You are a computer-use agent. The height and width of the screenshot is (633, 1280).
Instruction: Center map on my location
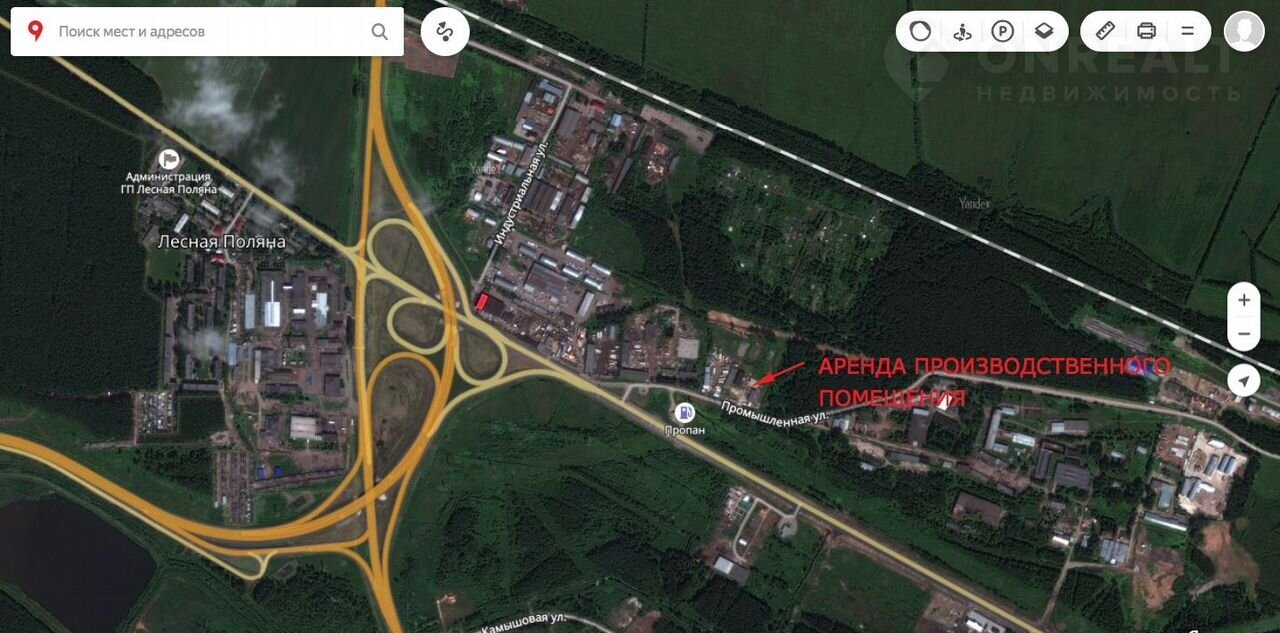[x=1244, y=381]
